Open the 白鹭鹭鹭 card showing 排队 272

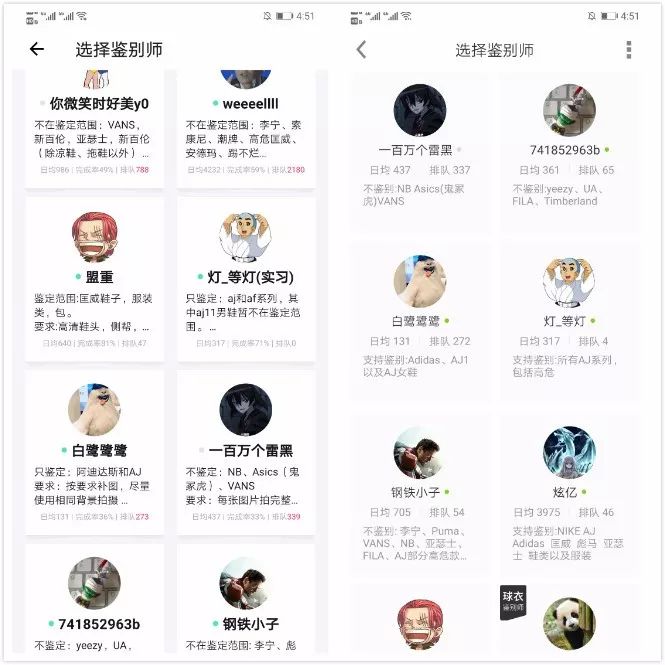(x=419, y=322)
